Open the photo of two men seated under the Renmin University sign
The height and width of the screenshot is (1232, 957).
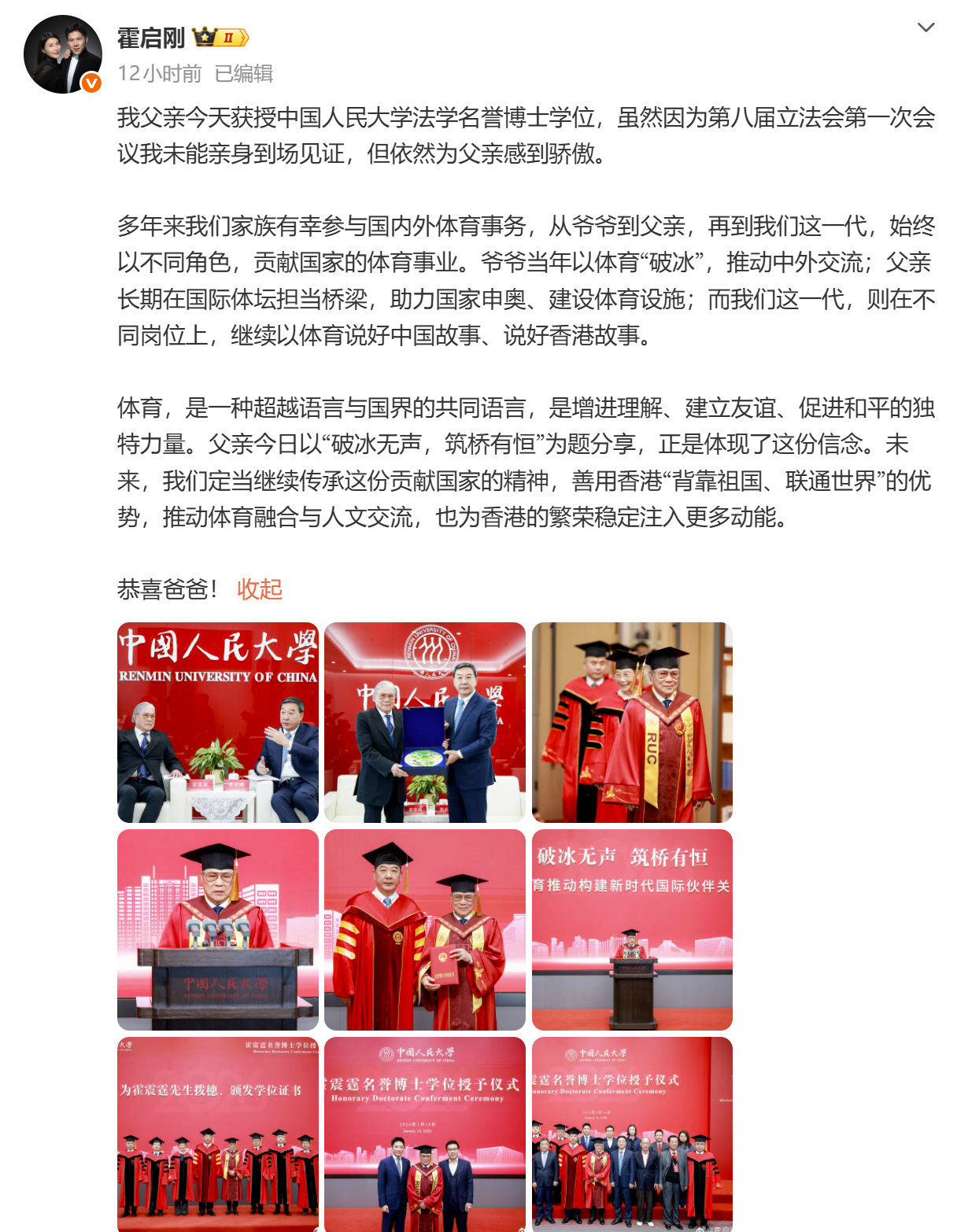(x=218, y=722)
